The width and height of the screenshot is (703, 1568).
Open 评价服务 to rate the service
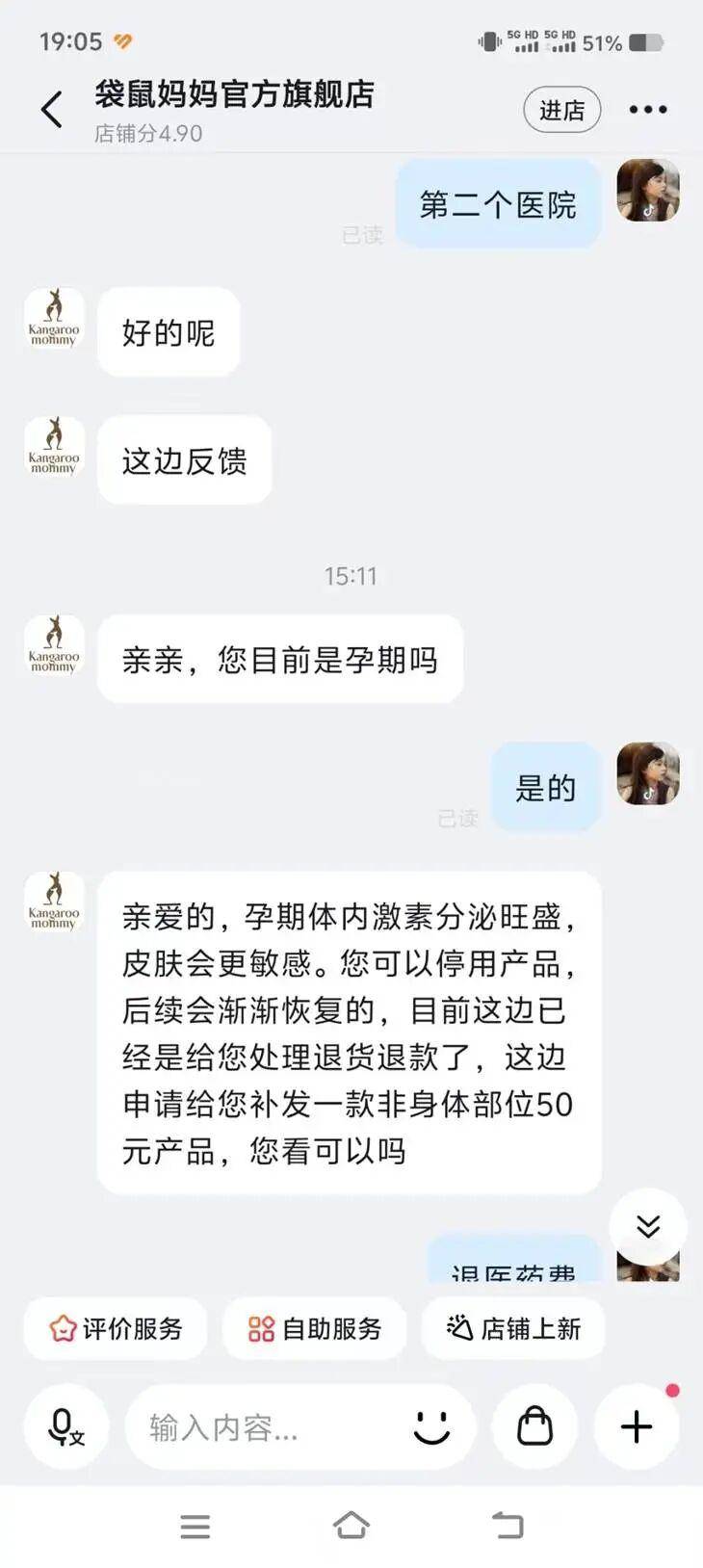(x=116, y=1329)
